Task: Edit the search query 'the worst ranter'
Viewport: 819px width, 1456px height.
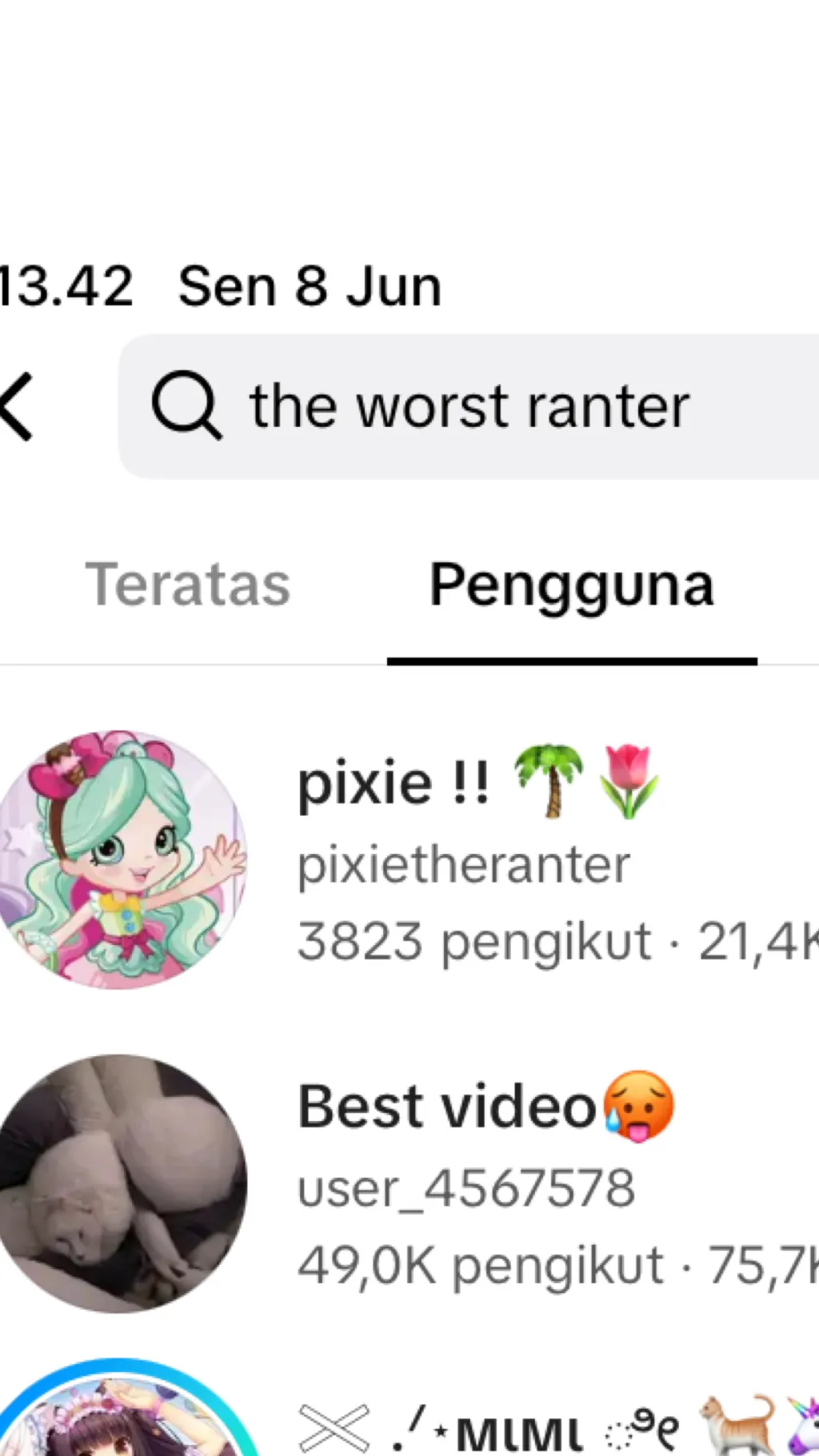Action: coord(469,407)
